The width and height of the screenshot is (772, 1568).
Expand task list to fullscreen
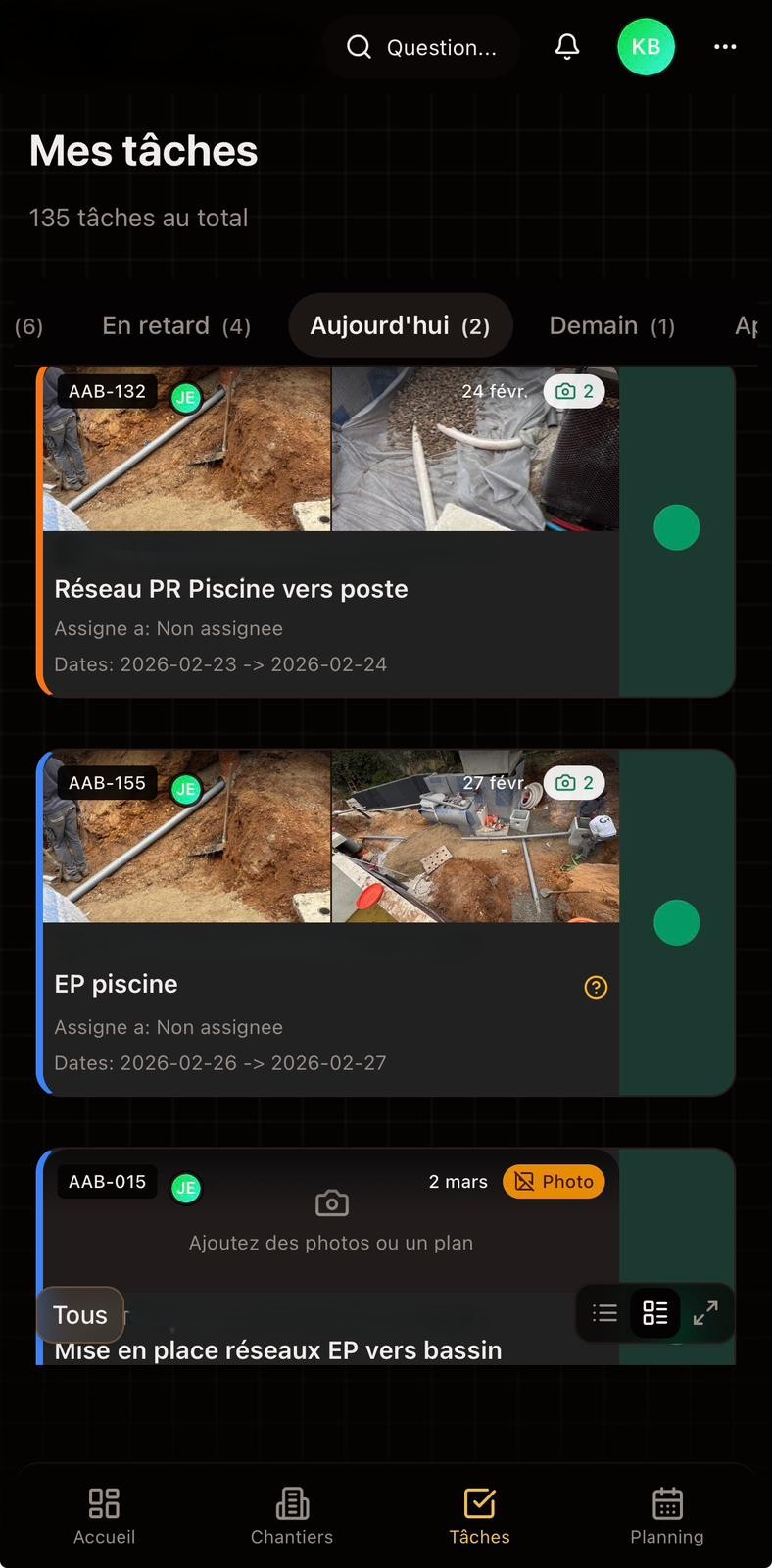[705, 1312]
